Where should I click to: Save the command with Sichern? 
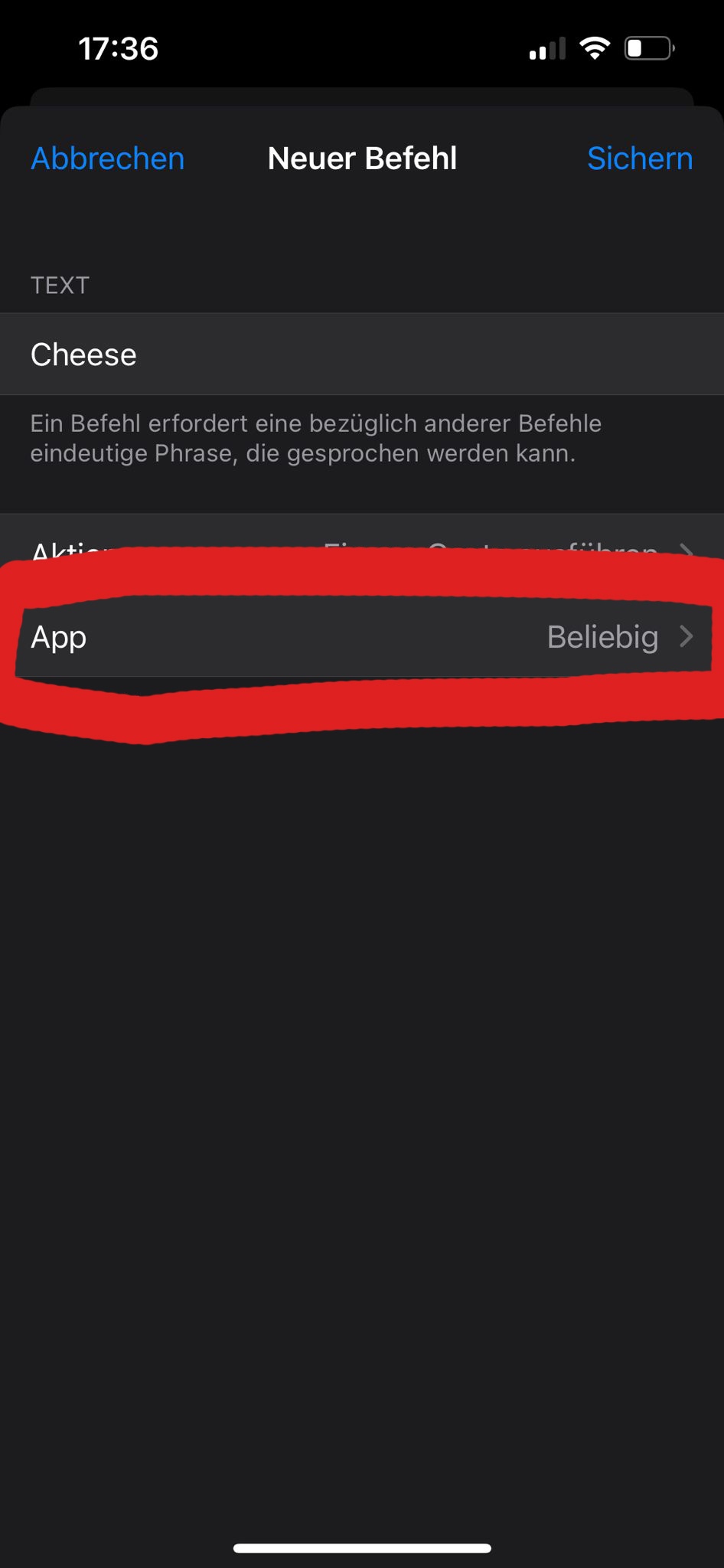(x=639, y=158)
